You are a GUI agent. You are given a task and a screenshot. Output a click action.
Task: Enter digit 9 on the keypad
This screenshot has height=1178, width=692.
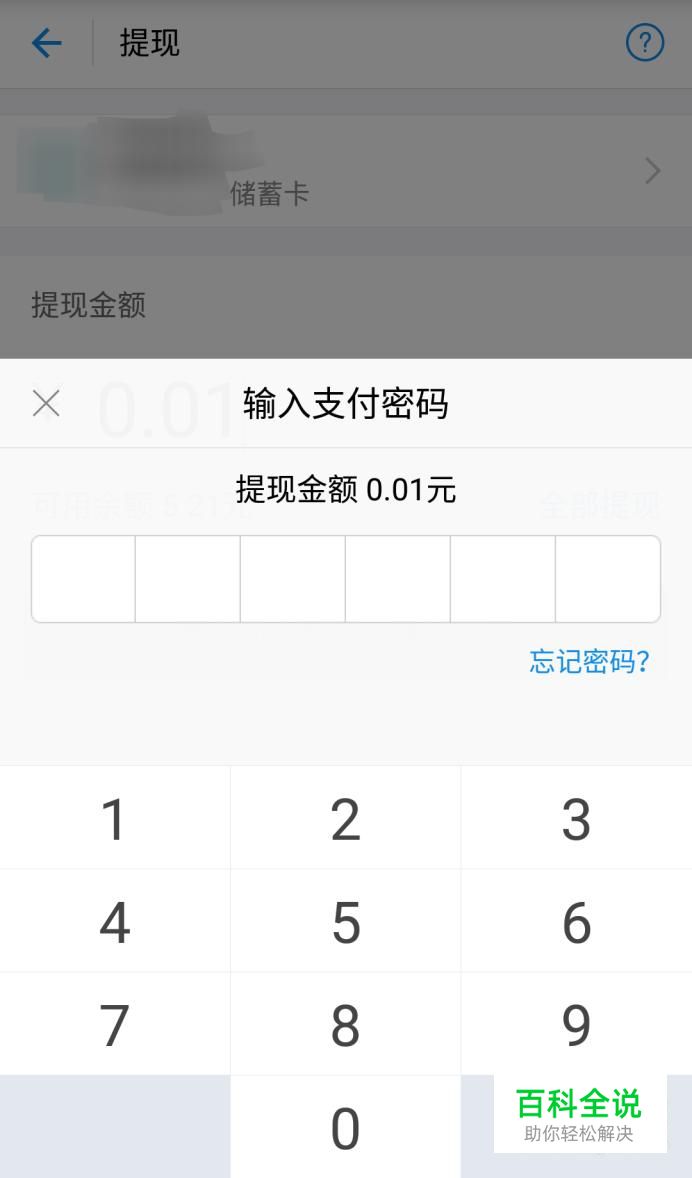pyautogui.click(x=576, y=1024)
